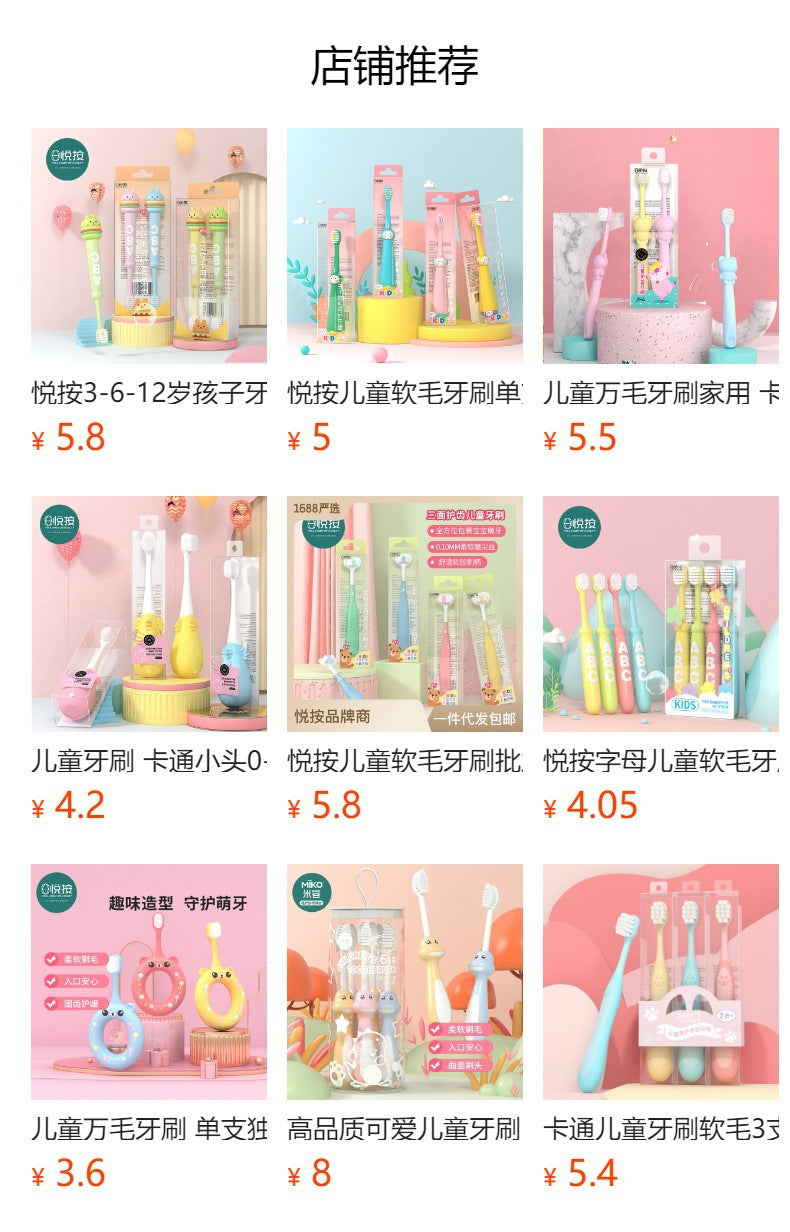
Task: View 悦按字母儿童软毛牙刷 priced ¥4.05
Action: [660, 614]
